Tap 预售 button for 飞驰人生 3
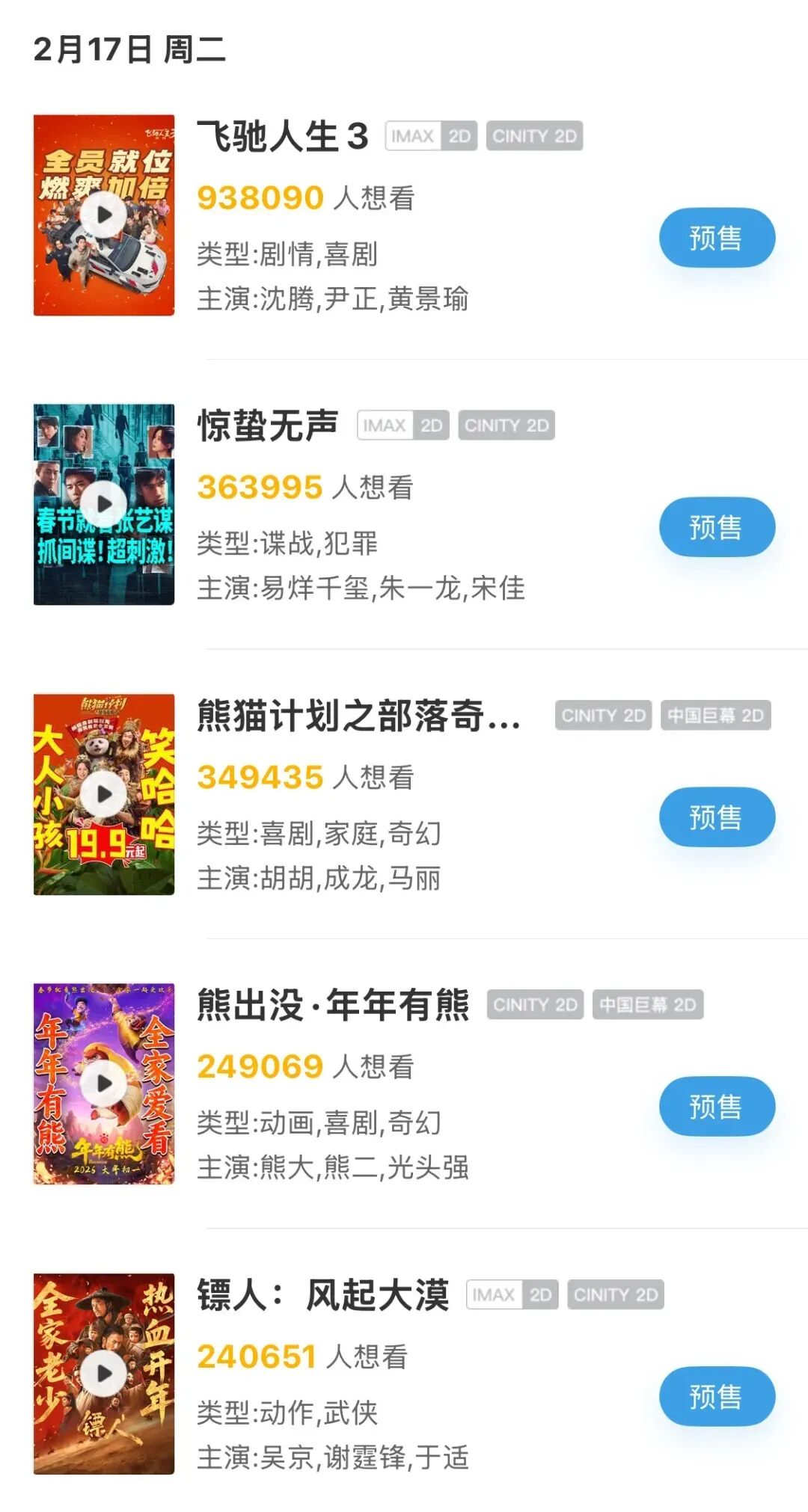 [x=716, y=238]
